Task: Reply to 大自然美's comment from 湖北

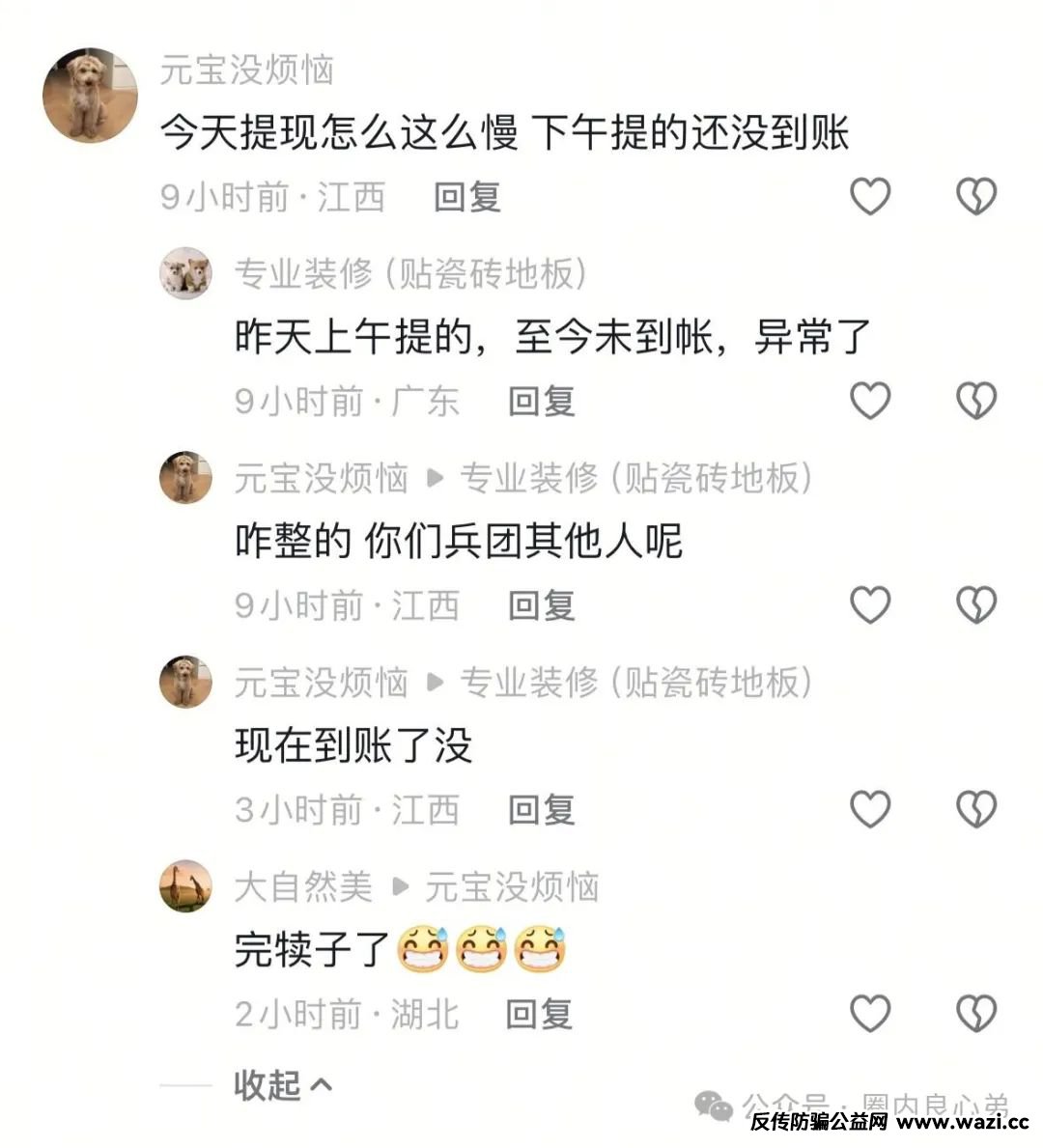Action: [x=539, y=1015]
